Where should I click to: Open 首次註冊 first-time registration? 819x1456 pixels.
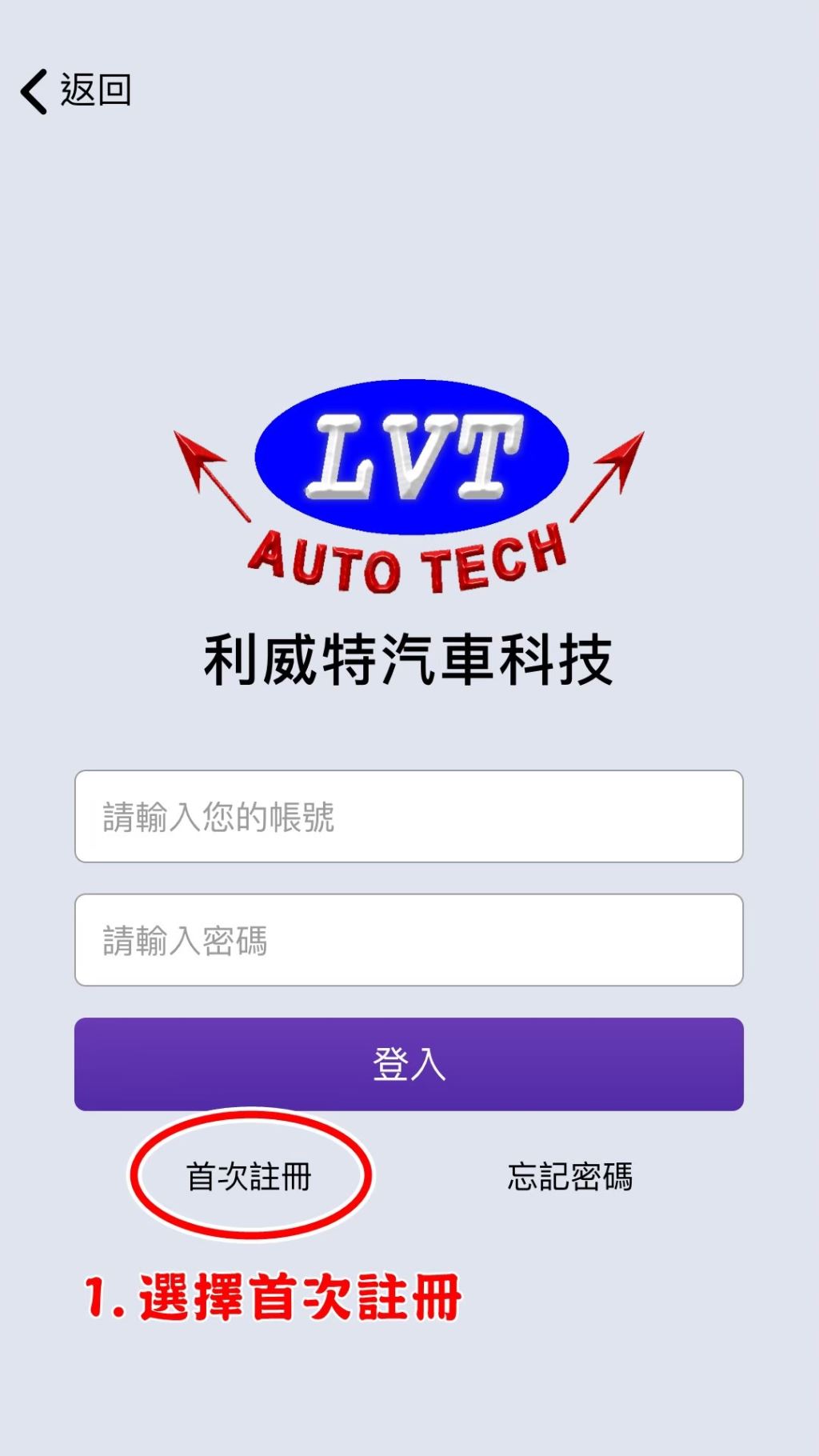click(249, 1177)
